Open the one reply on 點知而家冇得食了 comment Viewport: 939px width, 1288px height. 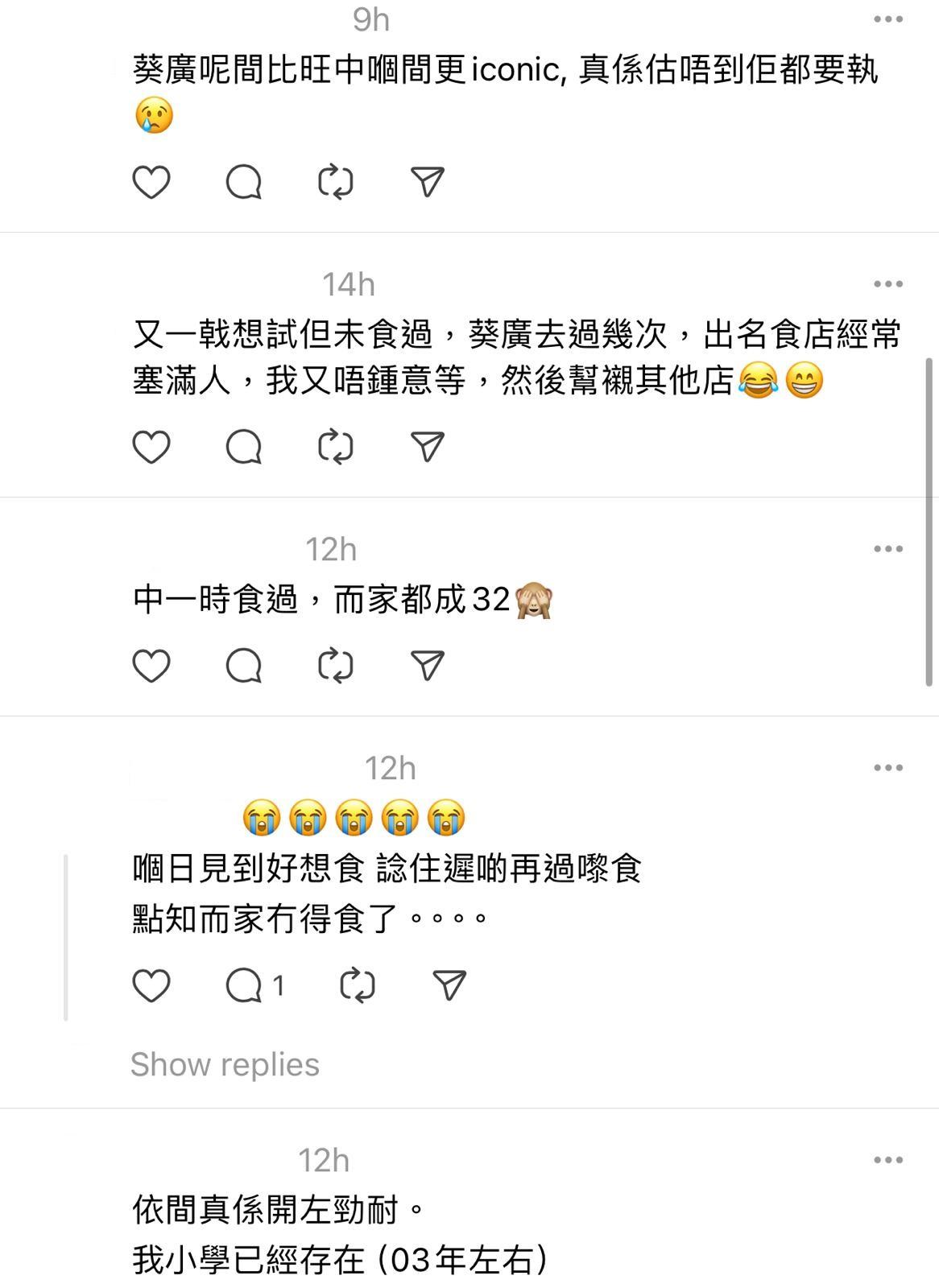click(x=254, y=985)
